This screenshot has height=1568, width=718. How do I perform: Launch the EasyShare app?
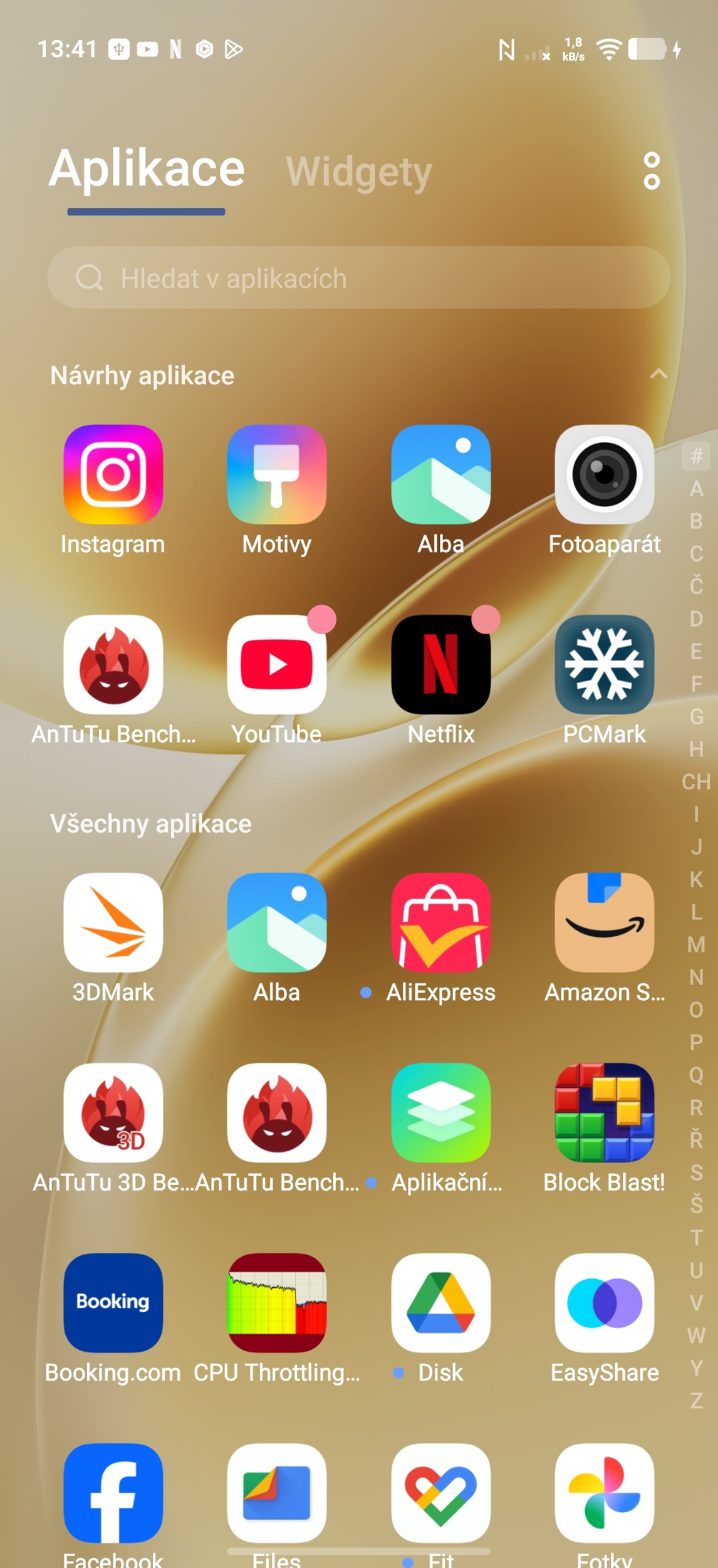point(604,1303)
